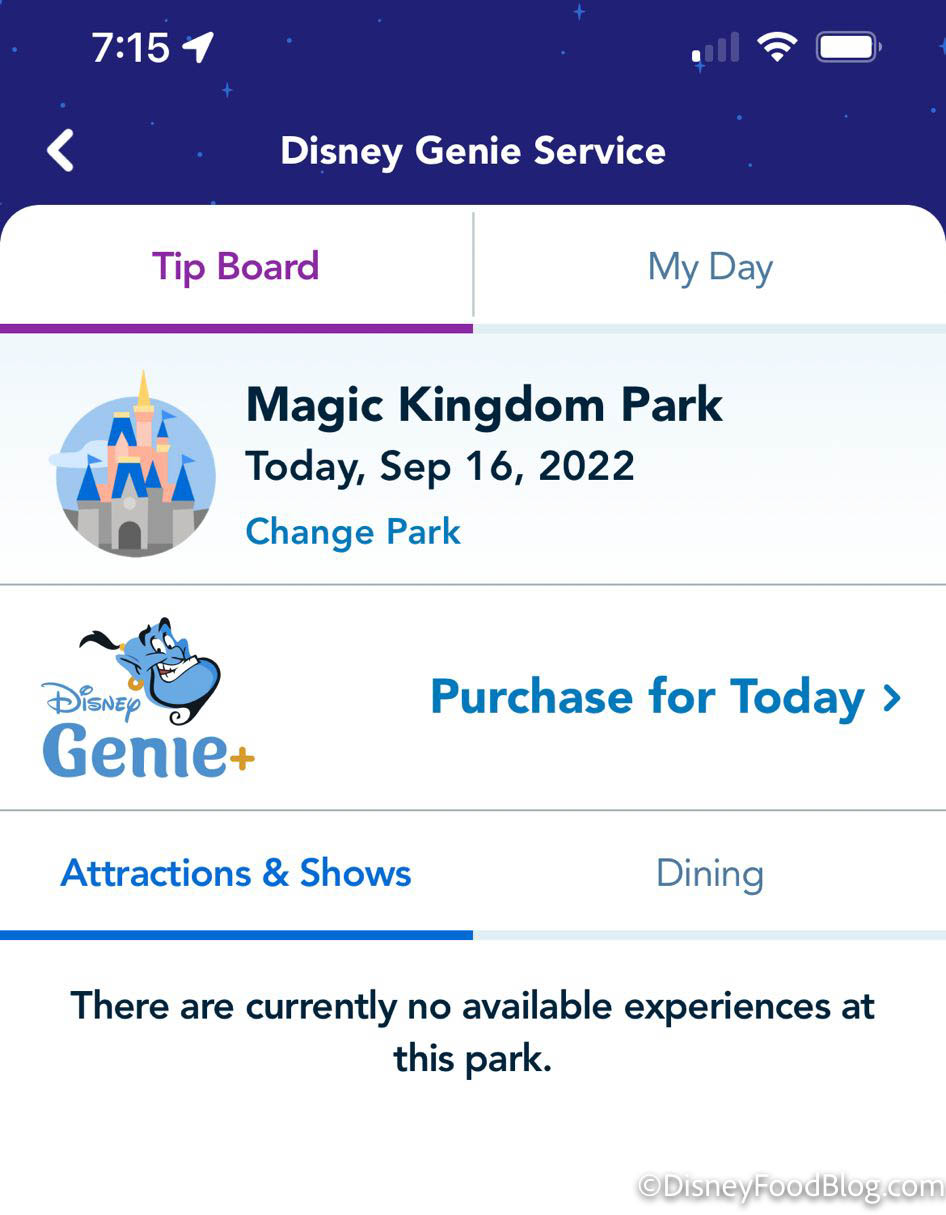
Task: Select the Tip Board tab
Action: tap(236, 267)
